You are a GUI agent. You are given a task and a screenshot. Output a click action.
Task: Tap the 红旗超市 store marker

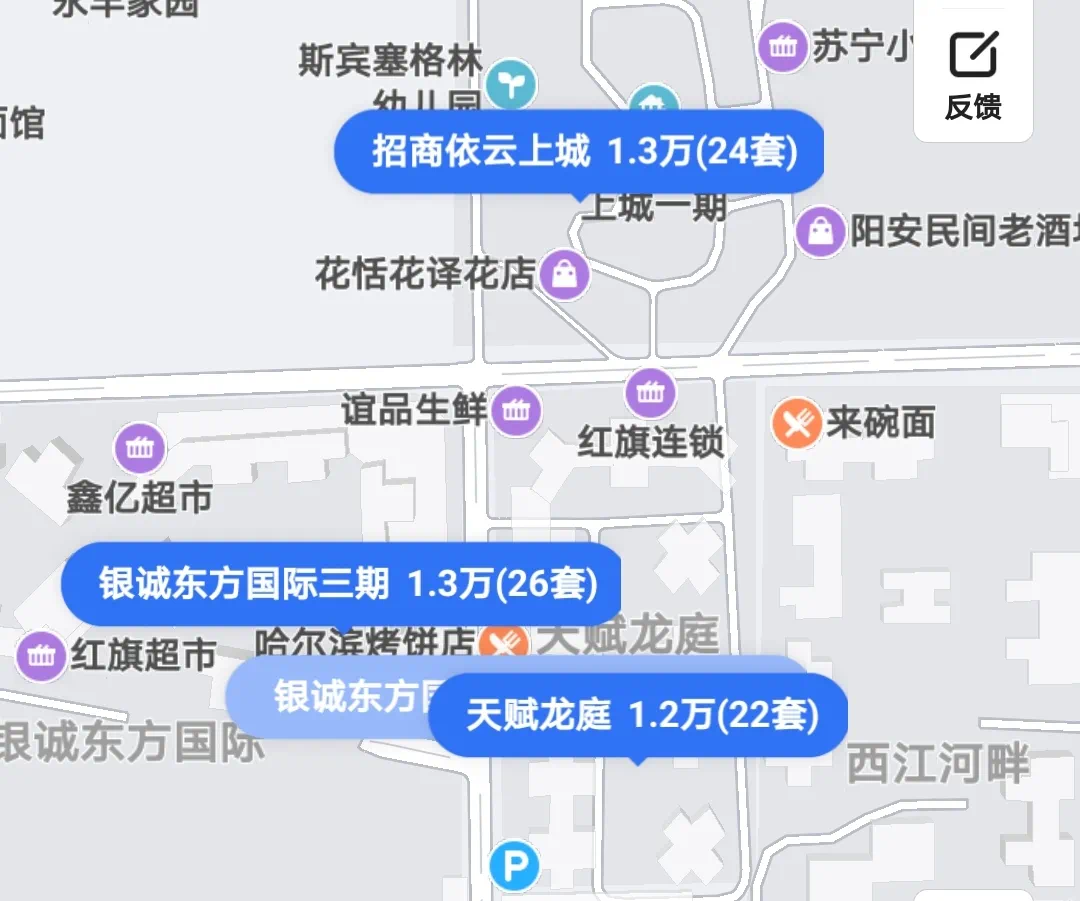(x=42, y=656)
